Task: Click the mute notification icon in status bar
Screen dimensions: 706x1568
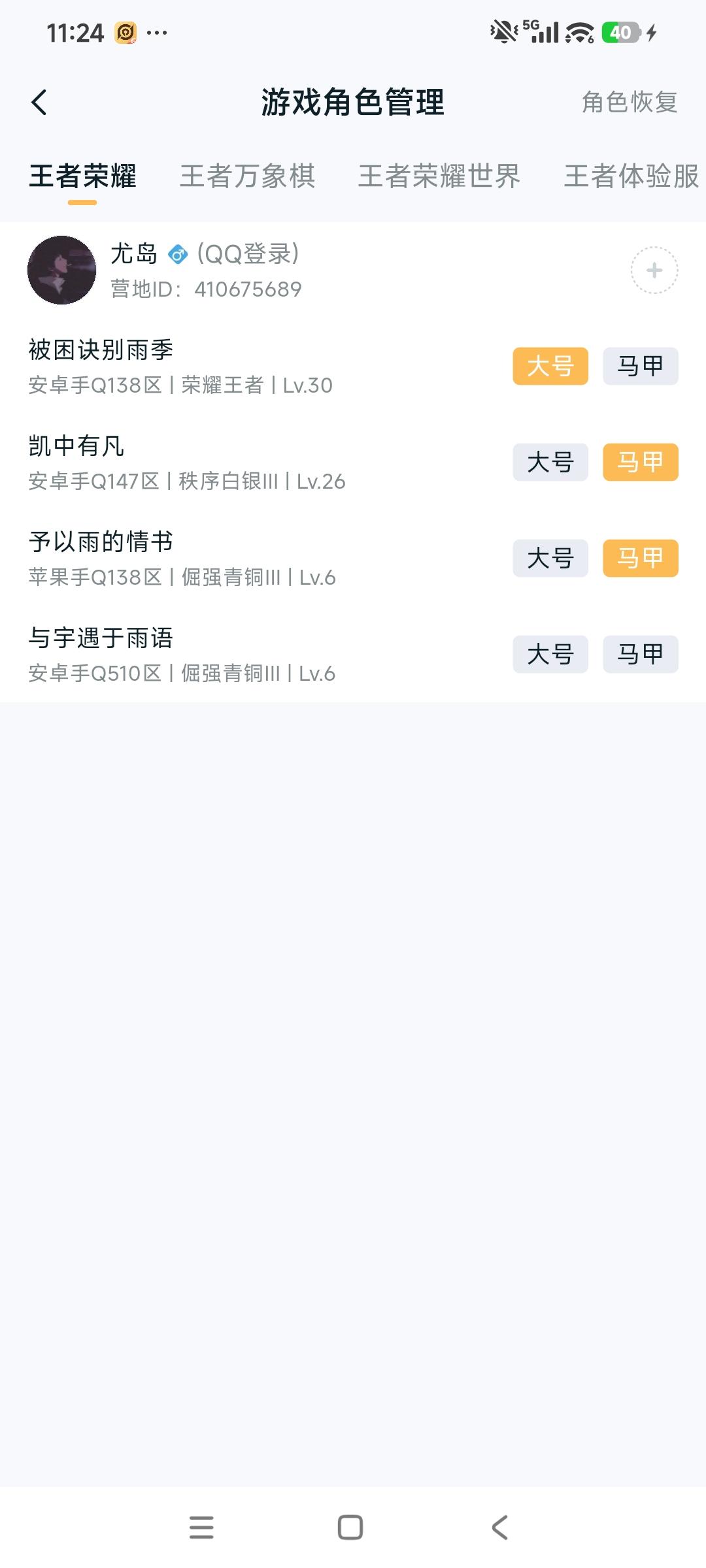Action: [502, 29]
